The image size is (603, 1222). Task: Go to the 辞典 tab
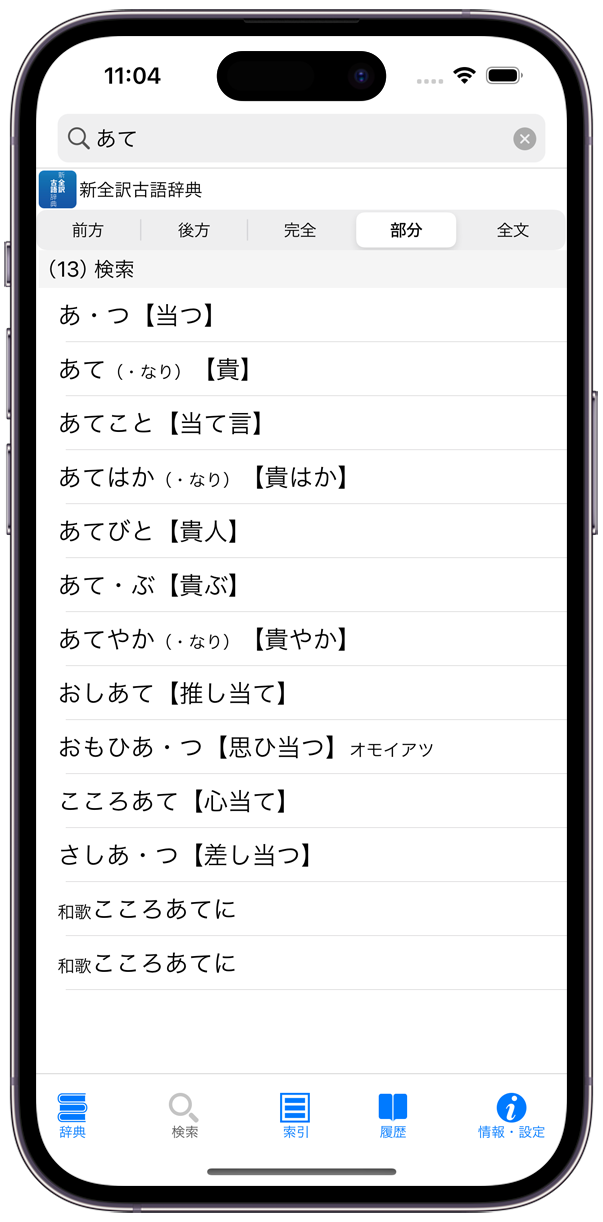(72, 1115)
